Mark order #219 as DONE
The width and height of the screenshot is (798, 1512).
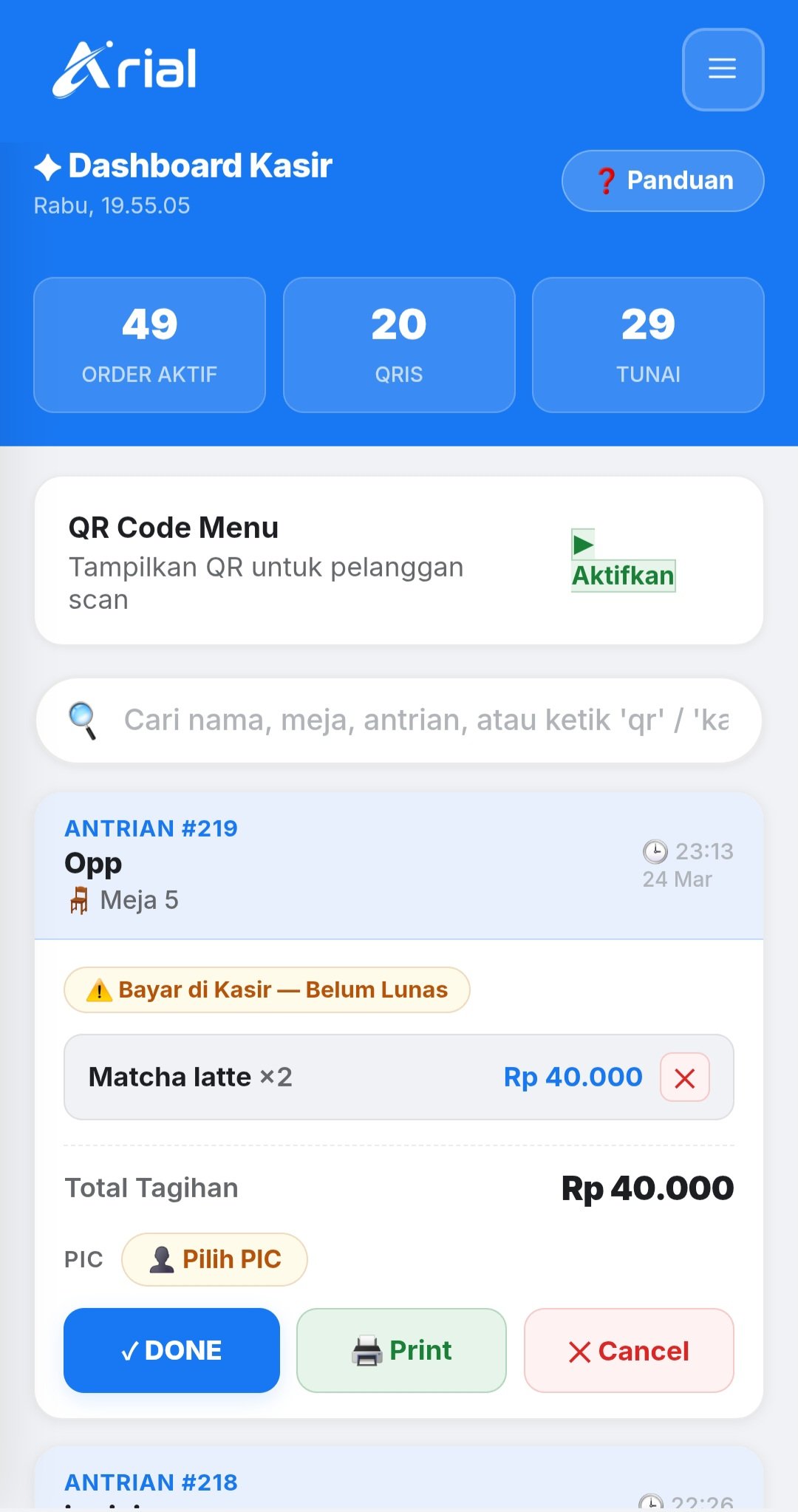pyautogui.click(x=171, y=1349)
